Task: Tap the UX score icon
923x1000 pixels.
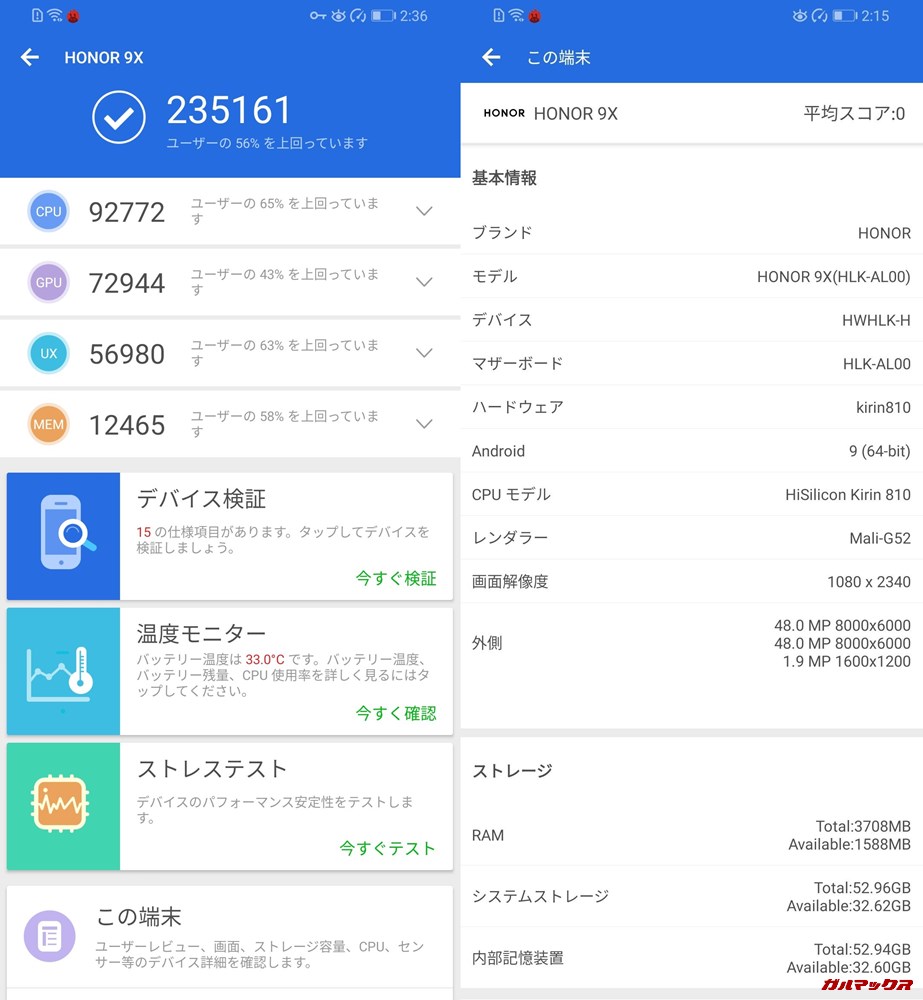Action: coord(48,354)
